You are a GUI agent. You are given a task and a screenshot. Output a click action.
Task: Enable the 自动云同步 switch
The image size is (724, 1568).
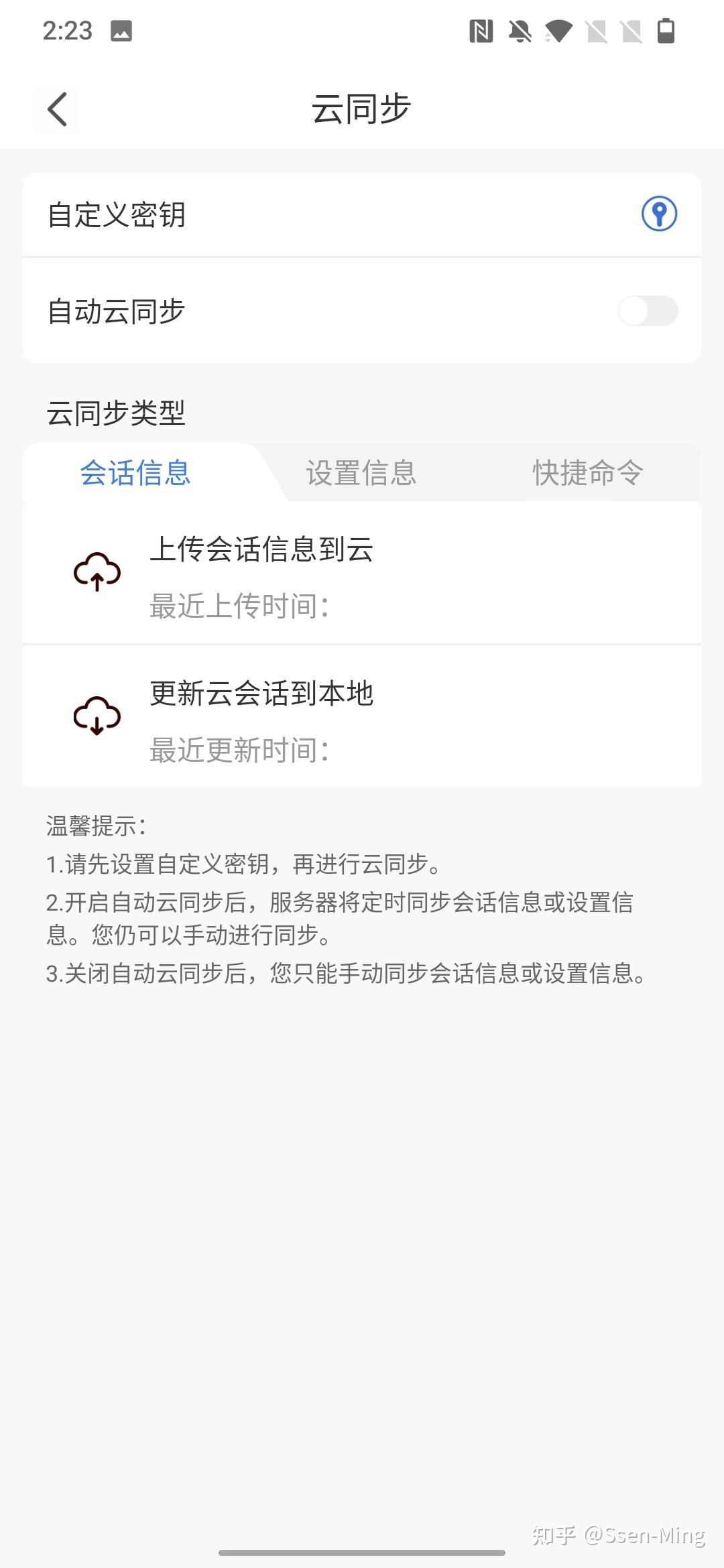coord(648,311)
